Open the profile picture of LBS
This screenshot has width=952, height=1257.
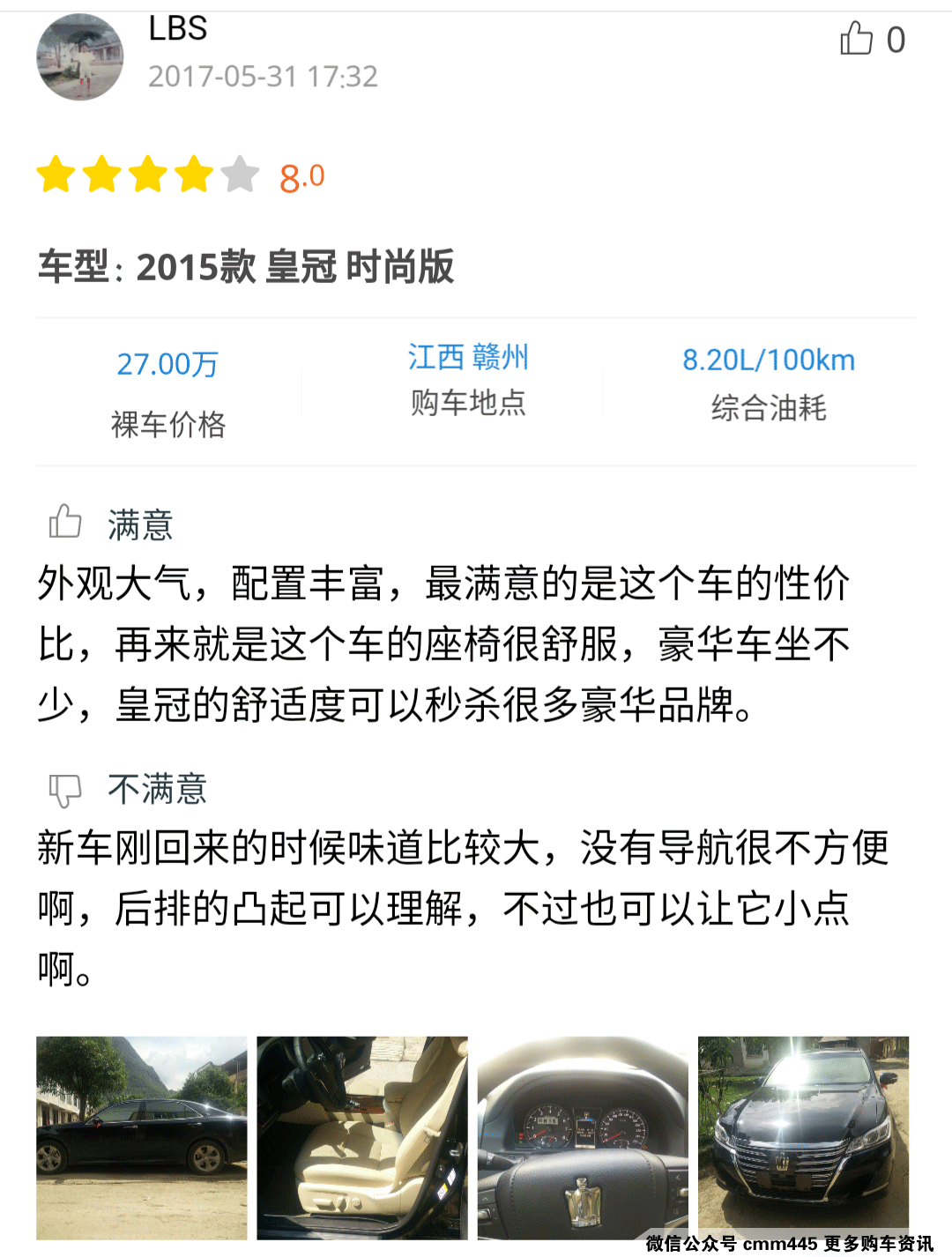[x=80, y=58]
